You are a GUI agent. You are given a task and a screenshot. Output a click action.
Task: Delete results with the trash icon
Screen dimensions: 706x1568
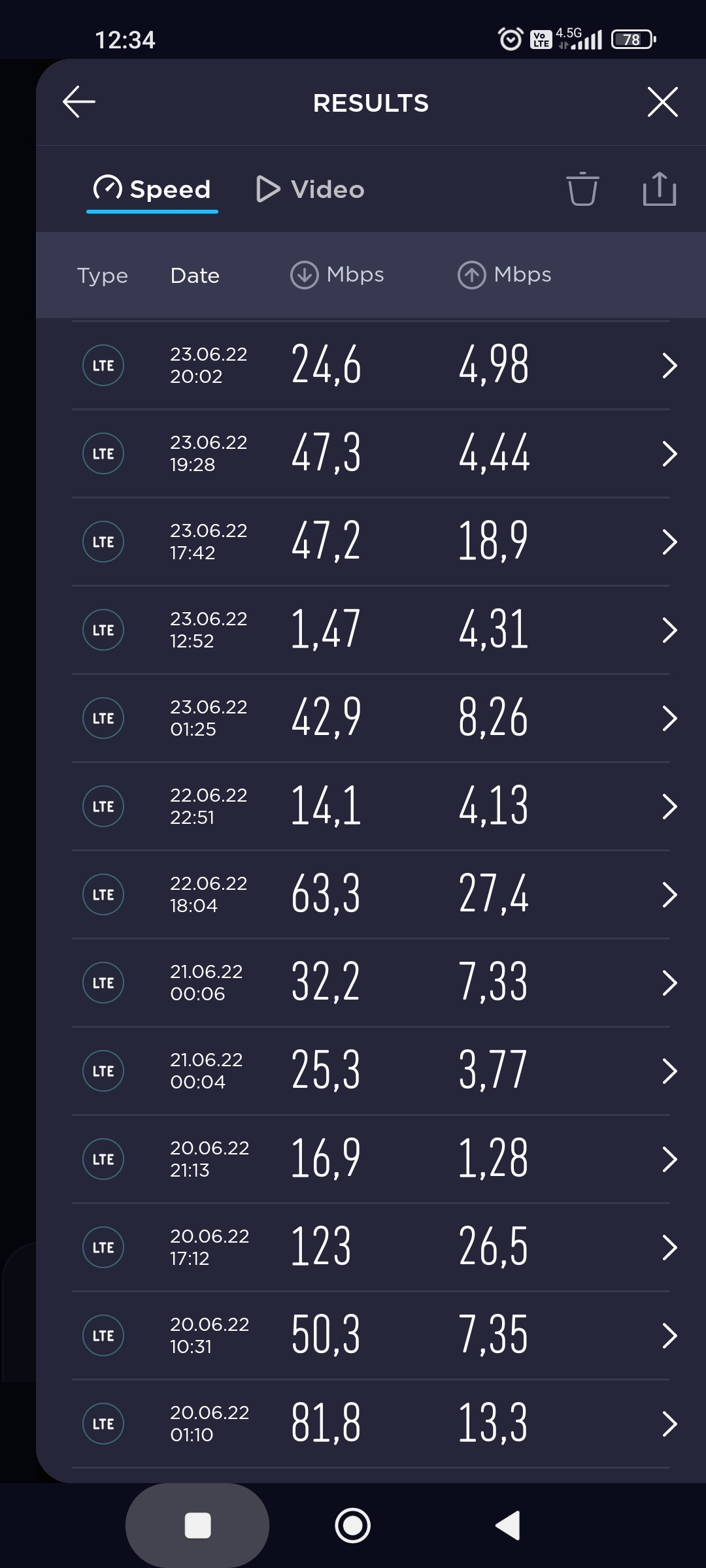582,189
